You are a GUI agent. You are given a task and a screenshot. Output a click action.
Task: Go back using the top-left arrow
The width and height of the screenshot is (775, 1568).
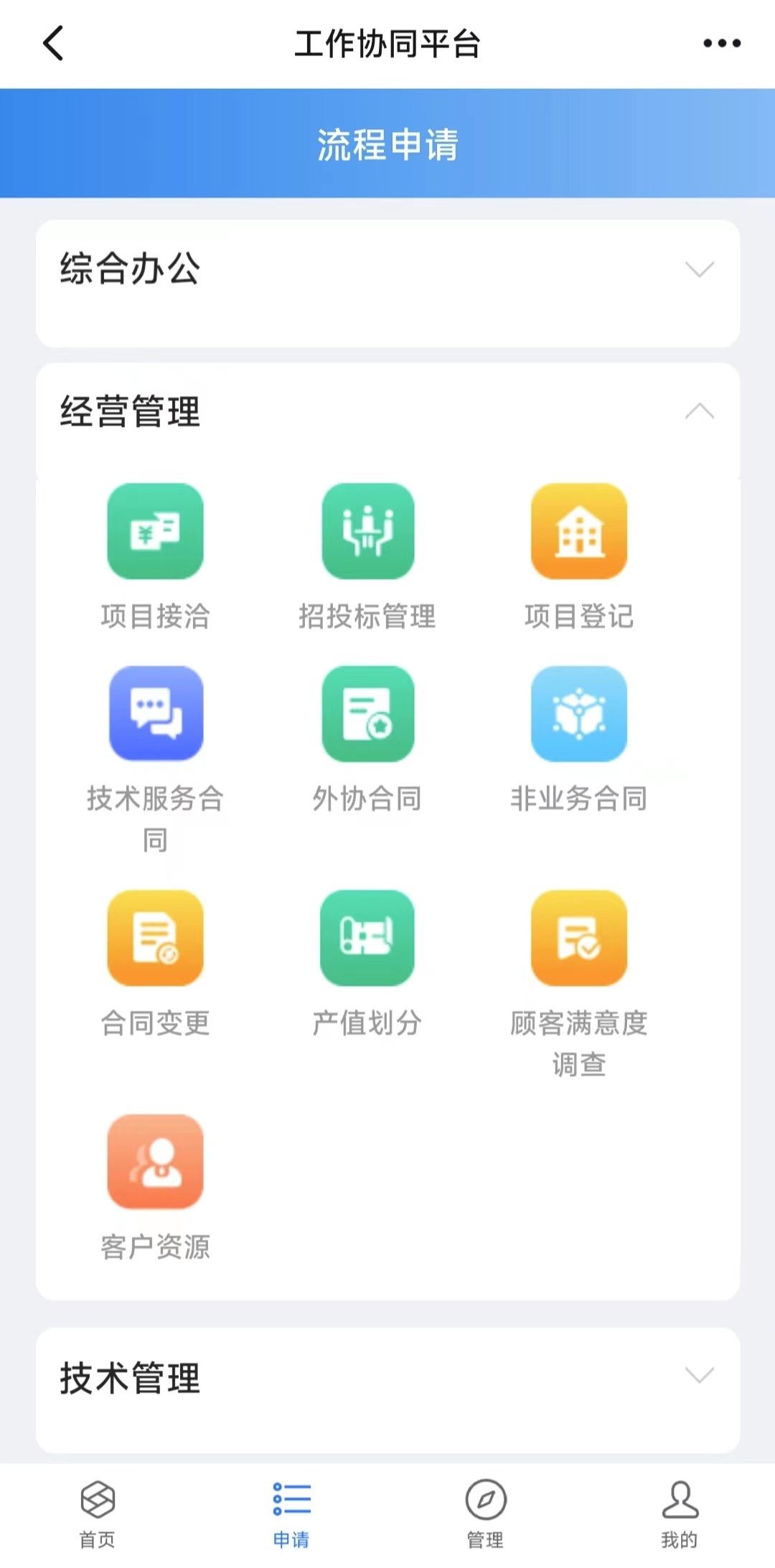pos(54,44)
